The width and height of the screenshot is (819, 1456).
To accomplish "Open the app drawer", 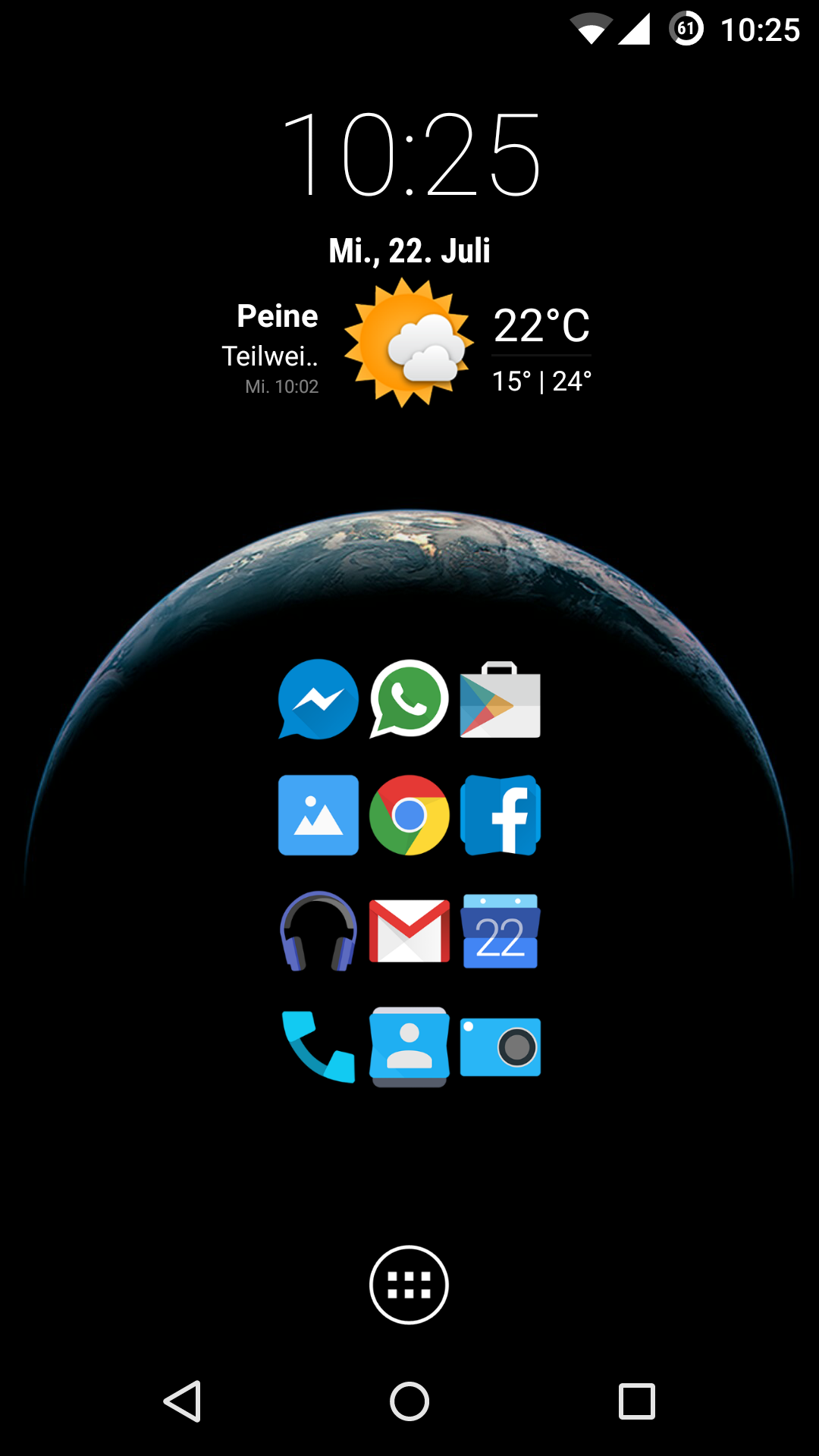I will 409,1285.
